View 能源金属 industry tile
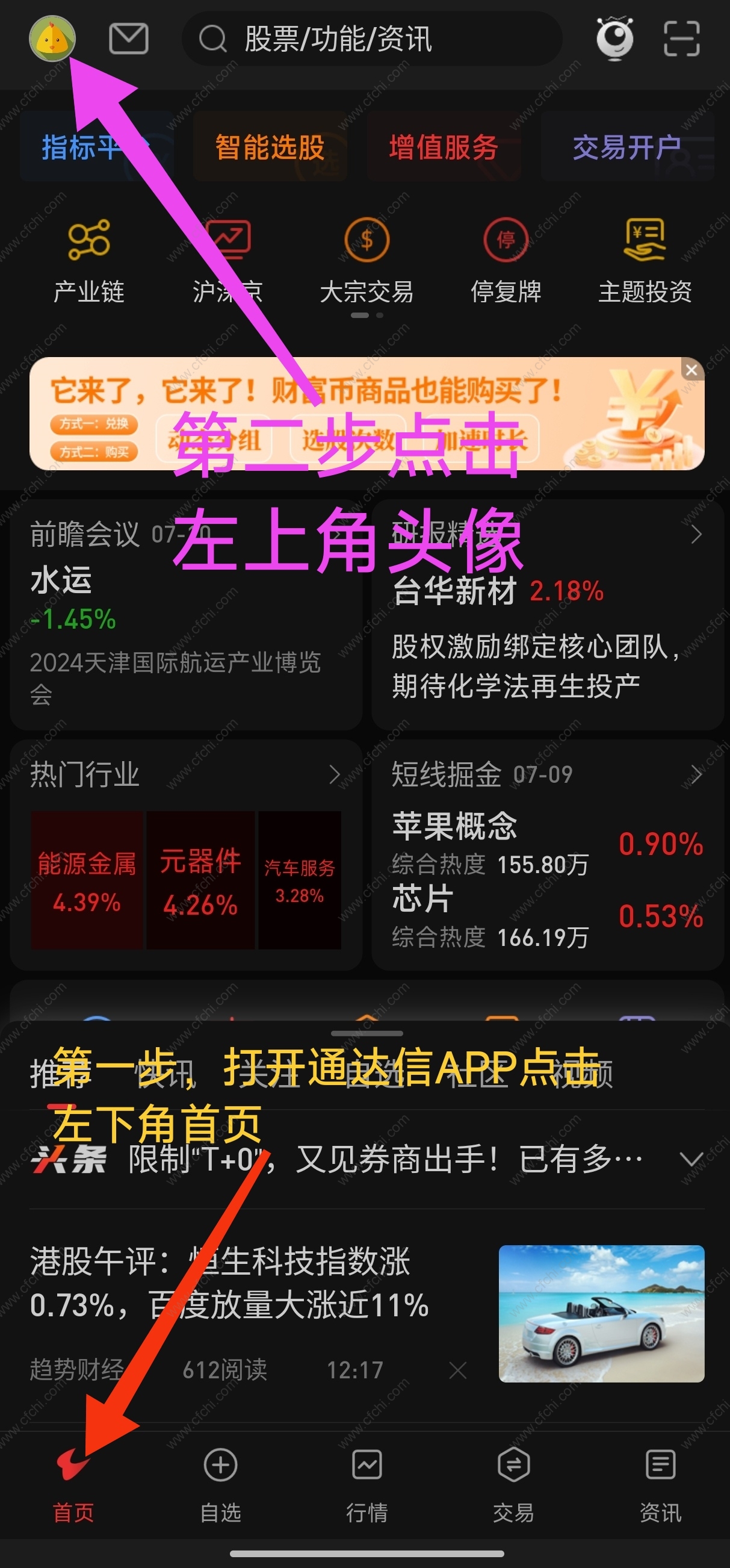Image resolution: width=730 pixels, height=1568 pixels. (87, 880)
